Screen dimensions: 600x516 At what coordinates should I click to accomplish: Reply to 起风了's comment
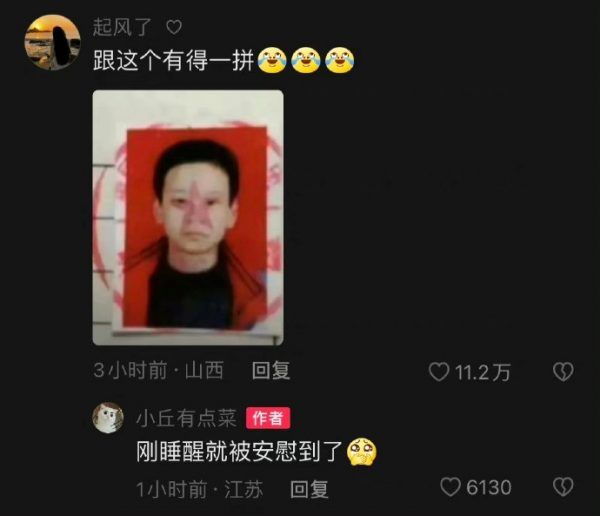click(271, 371)
